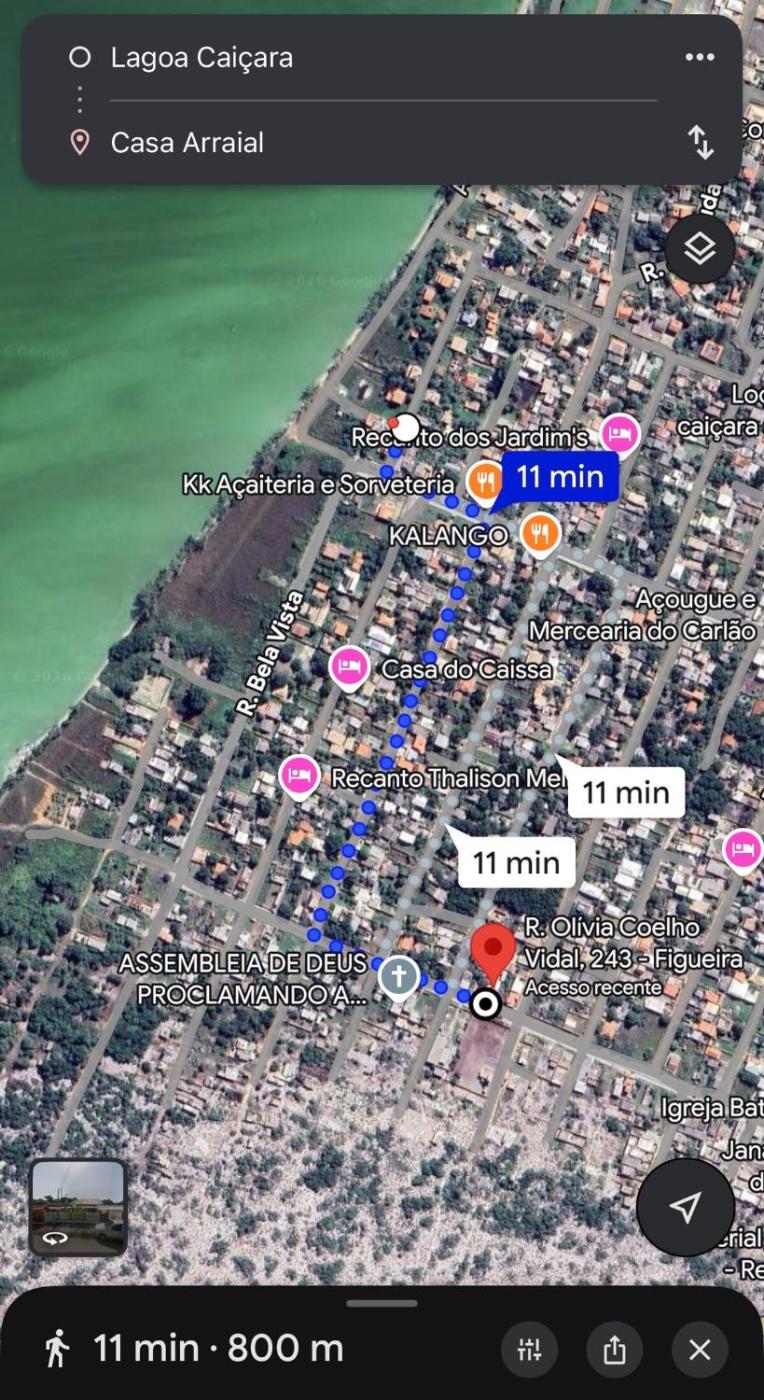
Task: Re-center map with the location arrow
Action: click(685, 1207)
